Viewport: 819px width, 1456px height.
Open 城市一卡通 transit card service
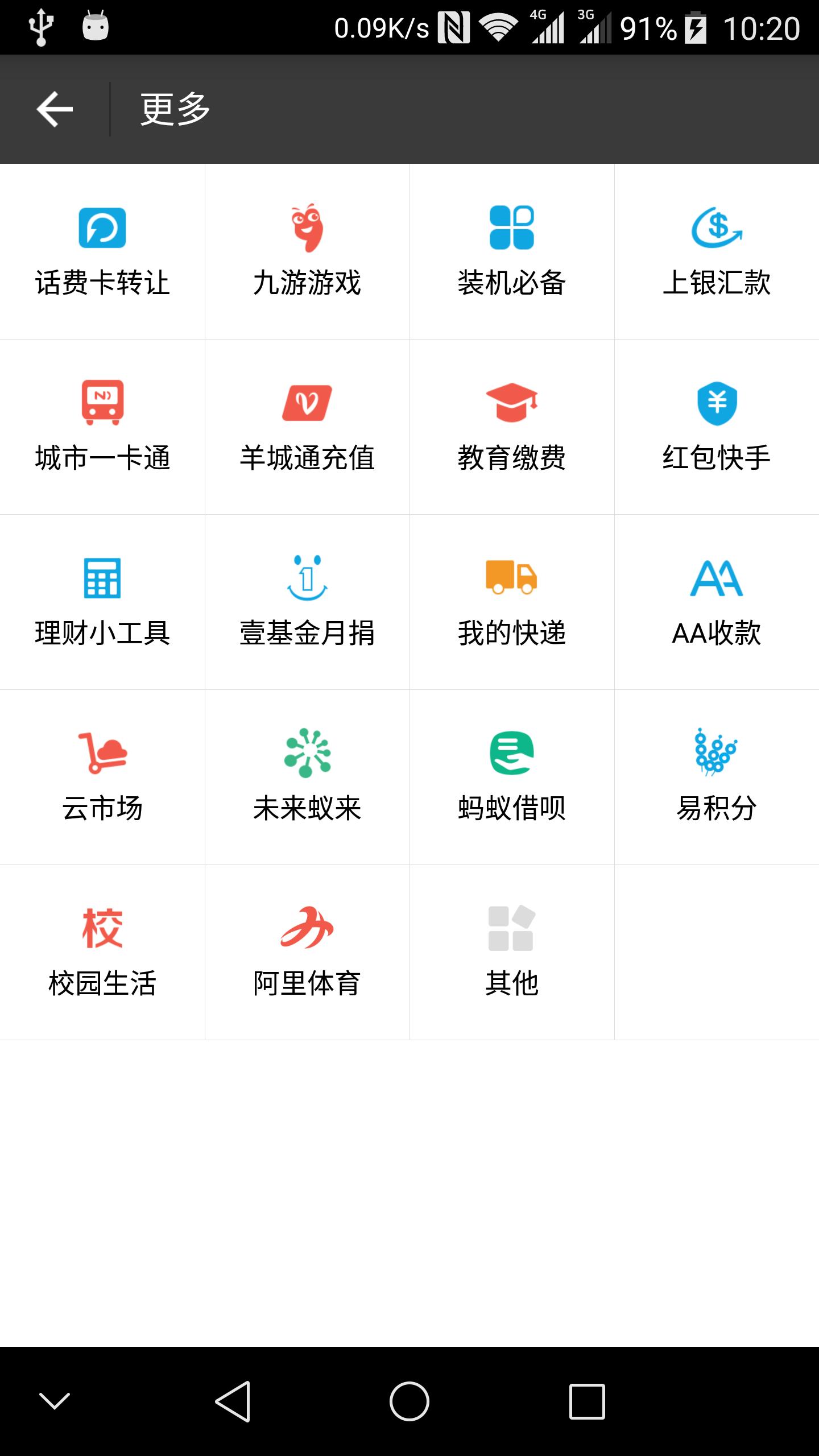(x=101, y=427)
